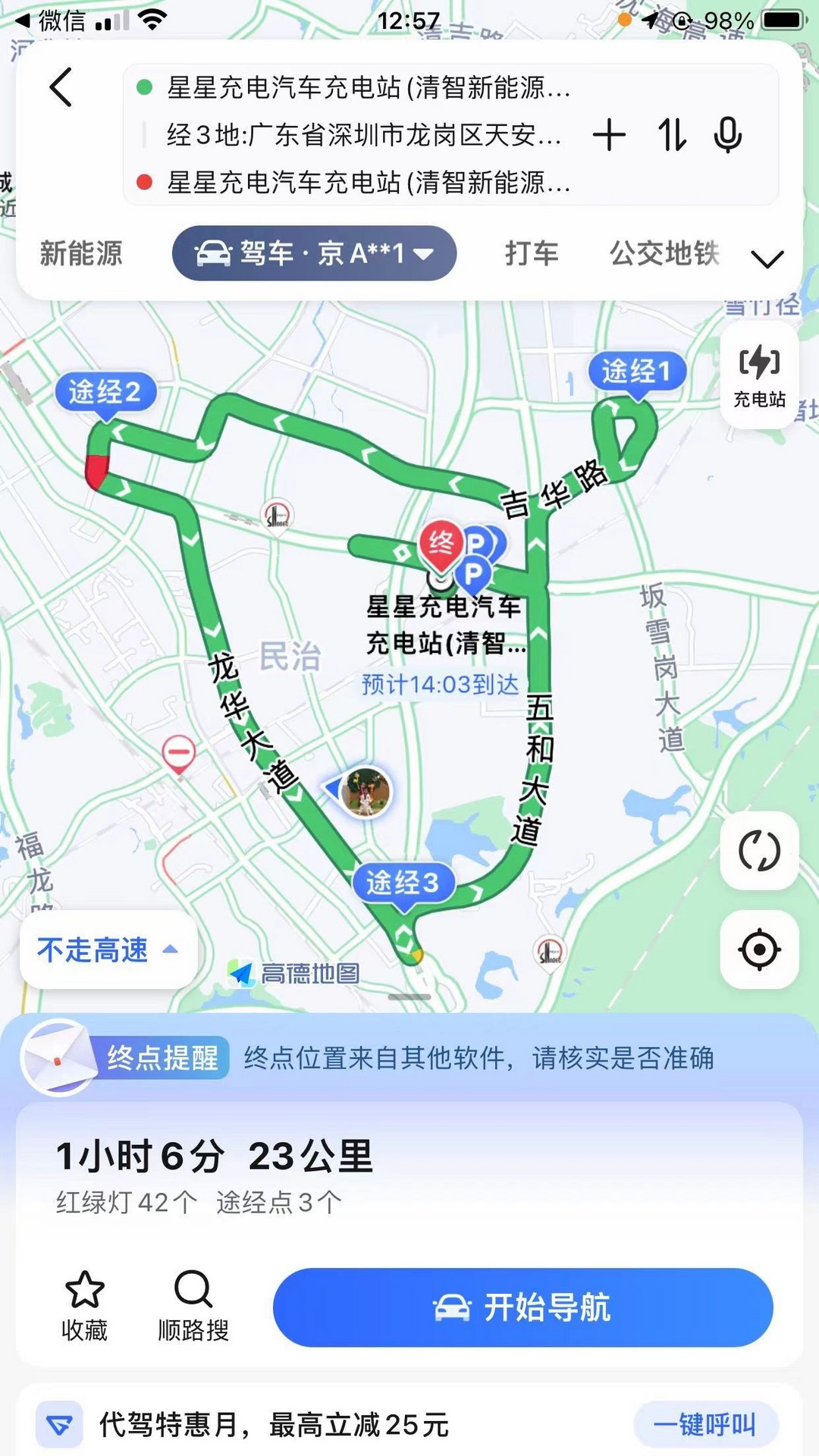Edit the green starting point field

click(368, 88)
